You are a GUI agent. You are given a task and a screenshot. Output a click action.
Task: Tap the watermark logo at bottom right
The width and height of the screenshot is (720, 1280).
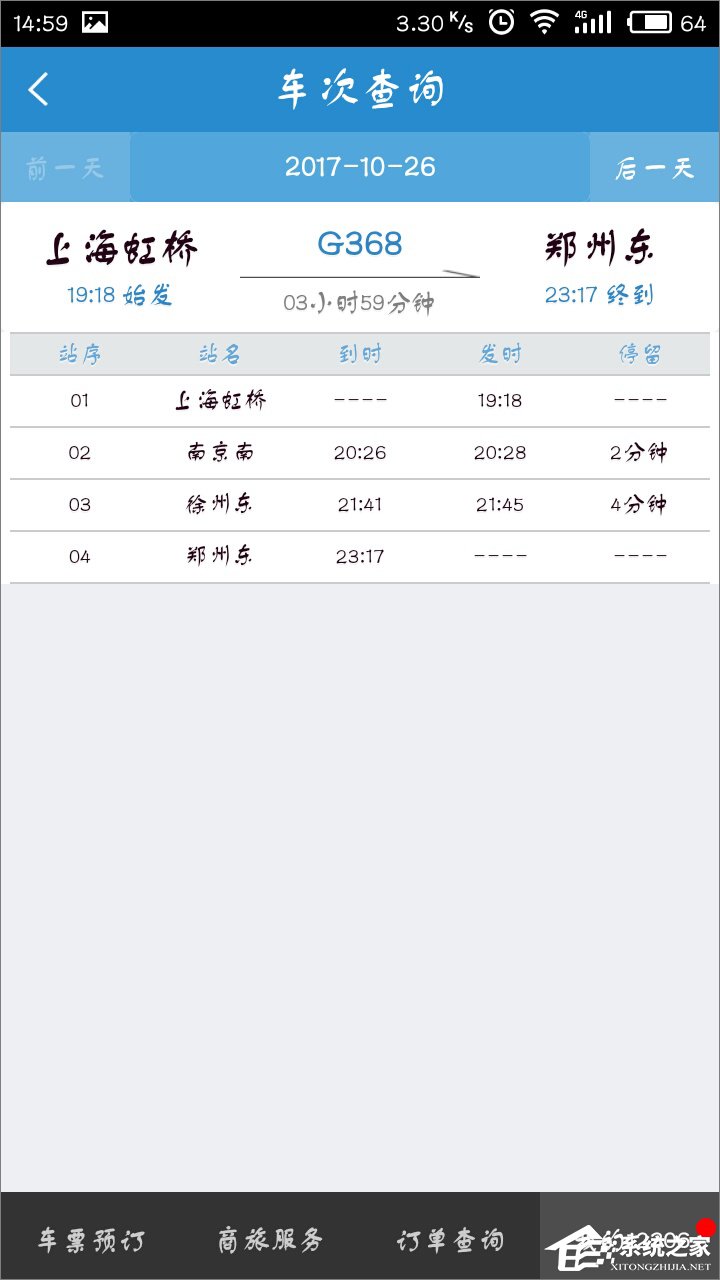pos(635,1240)
